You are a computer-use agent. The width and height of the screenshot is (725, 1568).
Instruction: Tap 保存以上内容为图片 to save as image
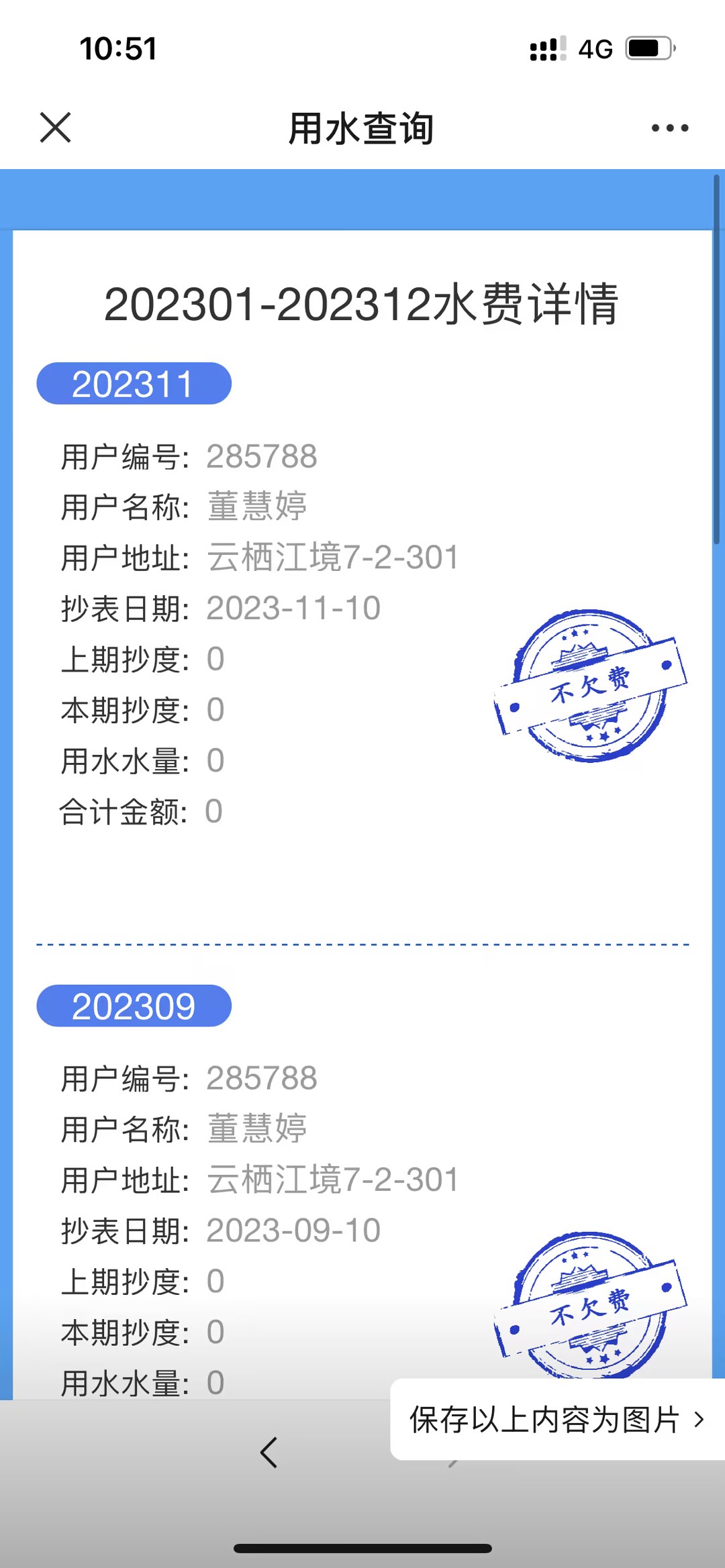(556, 1419)
